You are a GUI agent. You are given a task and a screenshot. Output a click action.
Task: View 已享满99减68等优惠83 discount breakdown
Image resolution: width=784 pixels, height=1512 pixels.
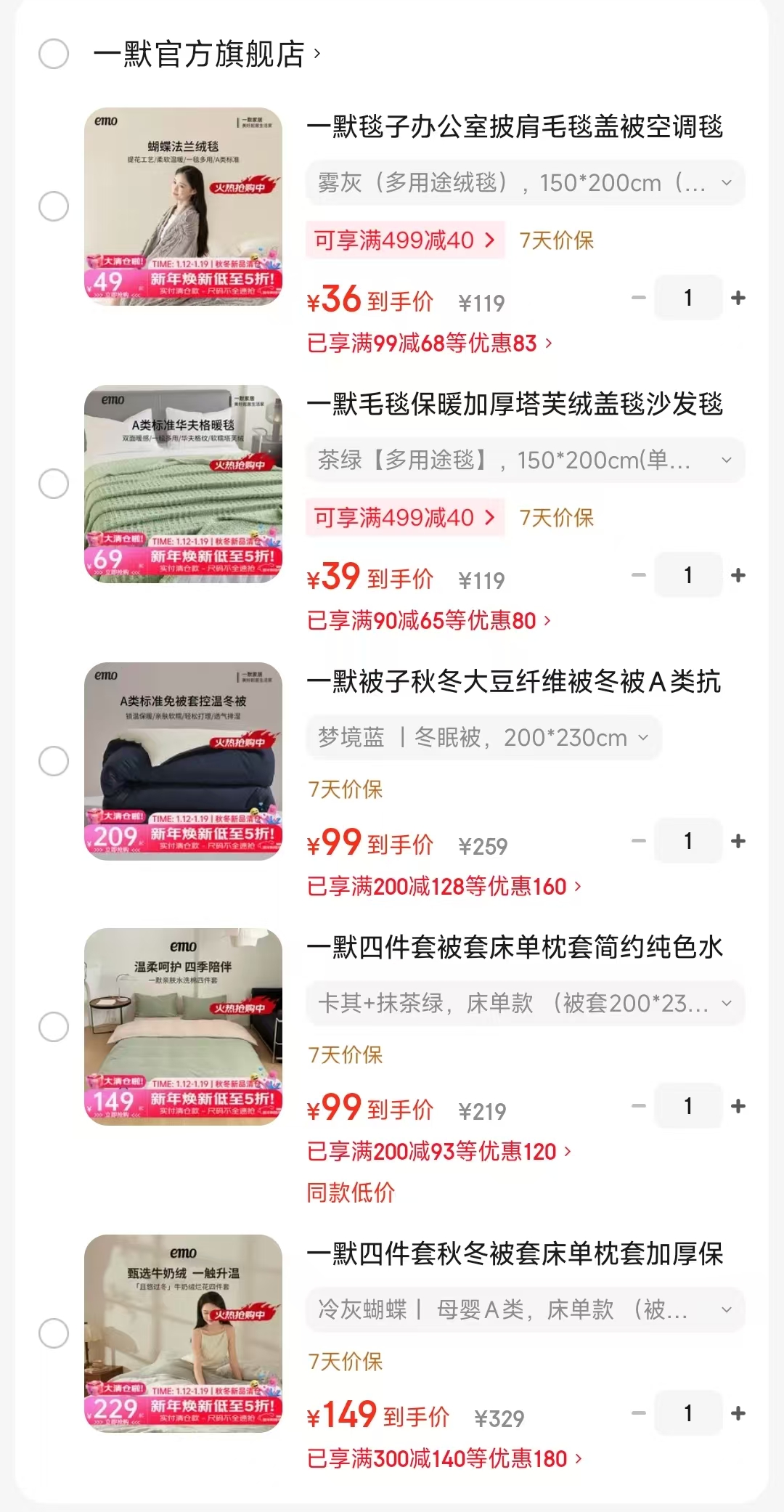[428, 344]
